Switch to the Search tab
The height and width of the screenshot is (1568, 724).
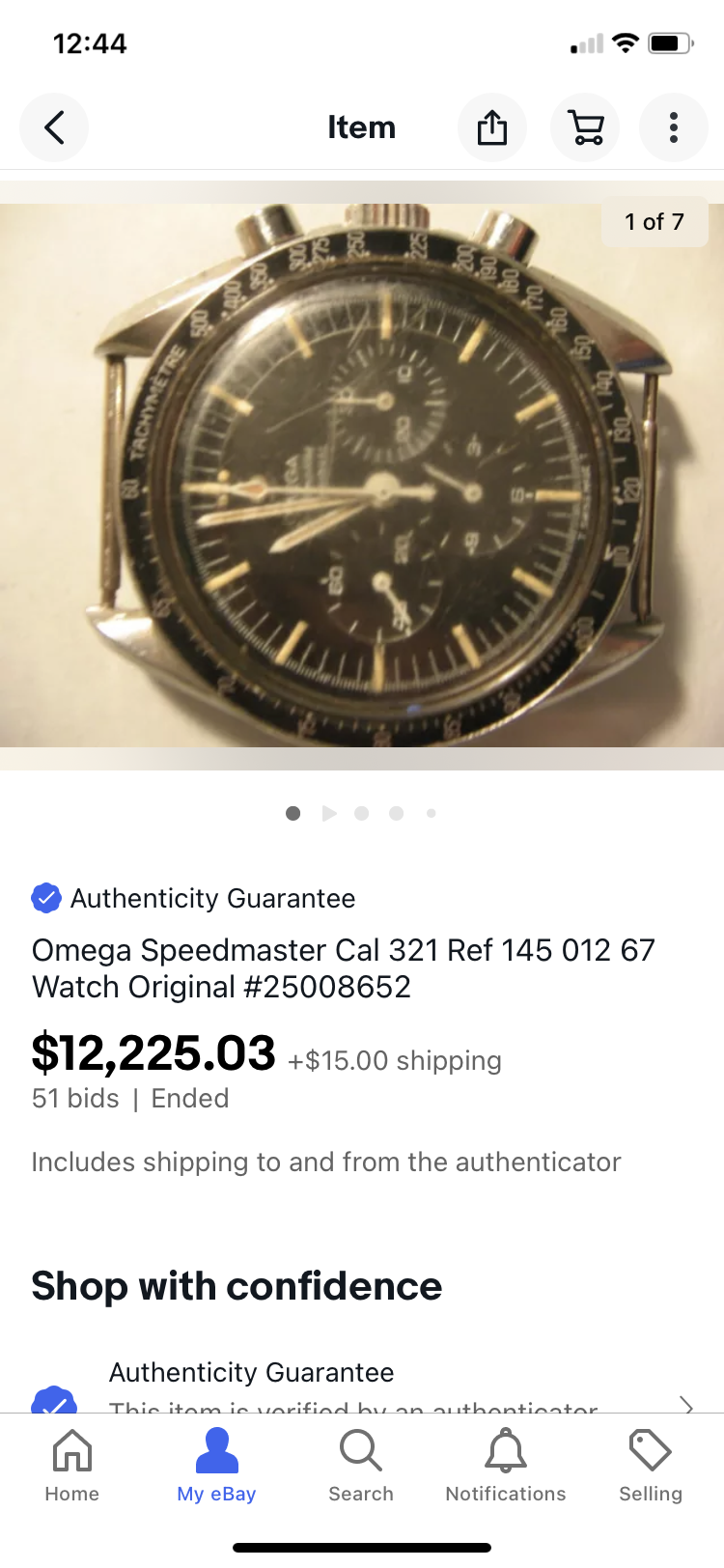(x=361, y=1466)
